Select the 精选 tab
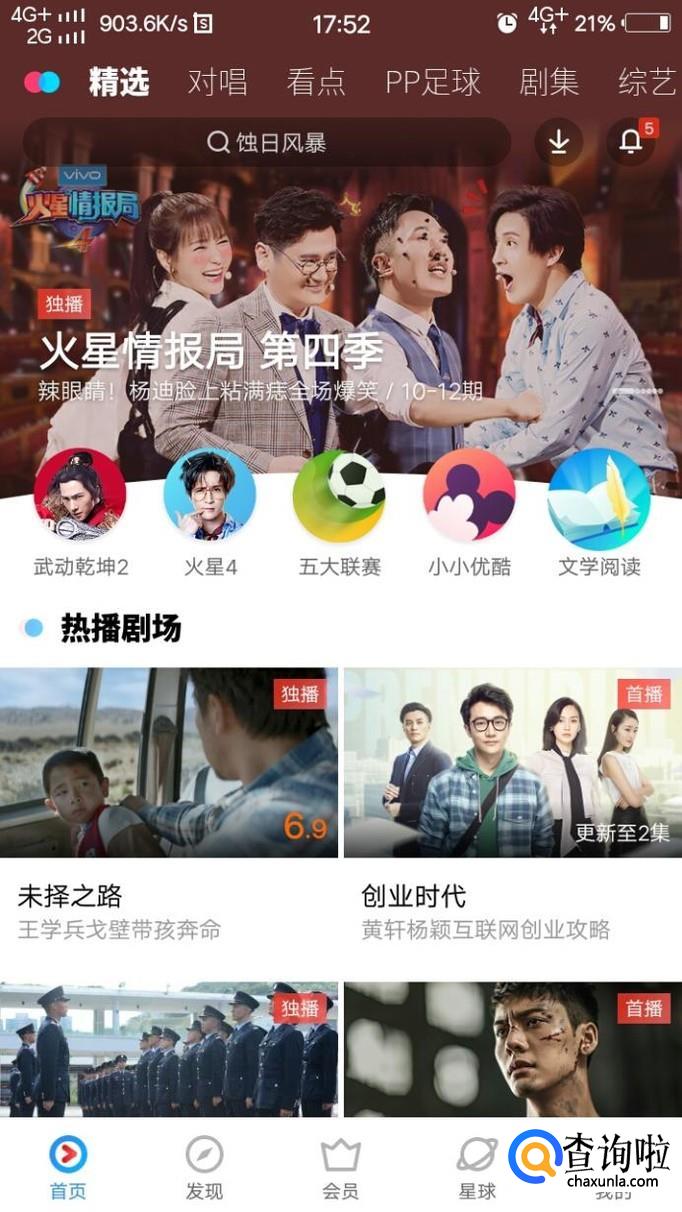Viewport: 682px width, 1212px height. pyautogui.click(x=119, y=82)
